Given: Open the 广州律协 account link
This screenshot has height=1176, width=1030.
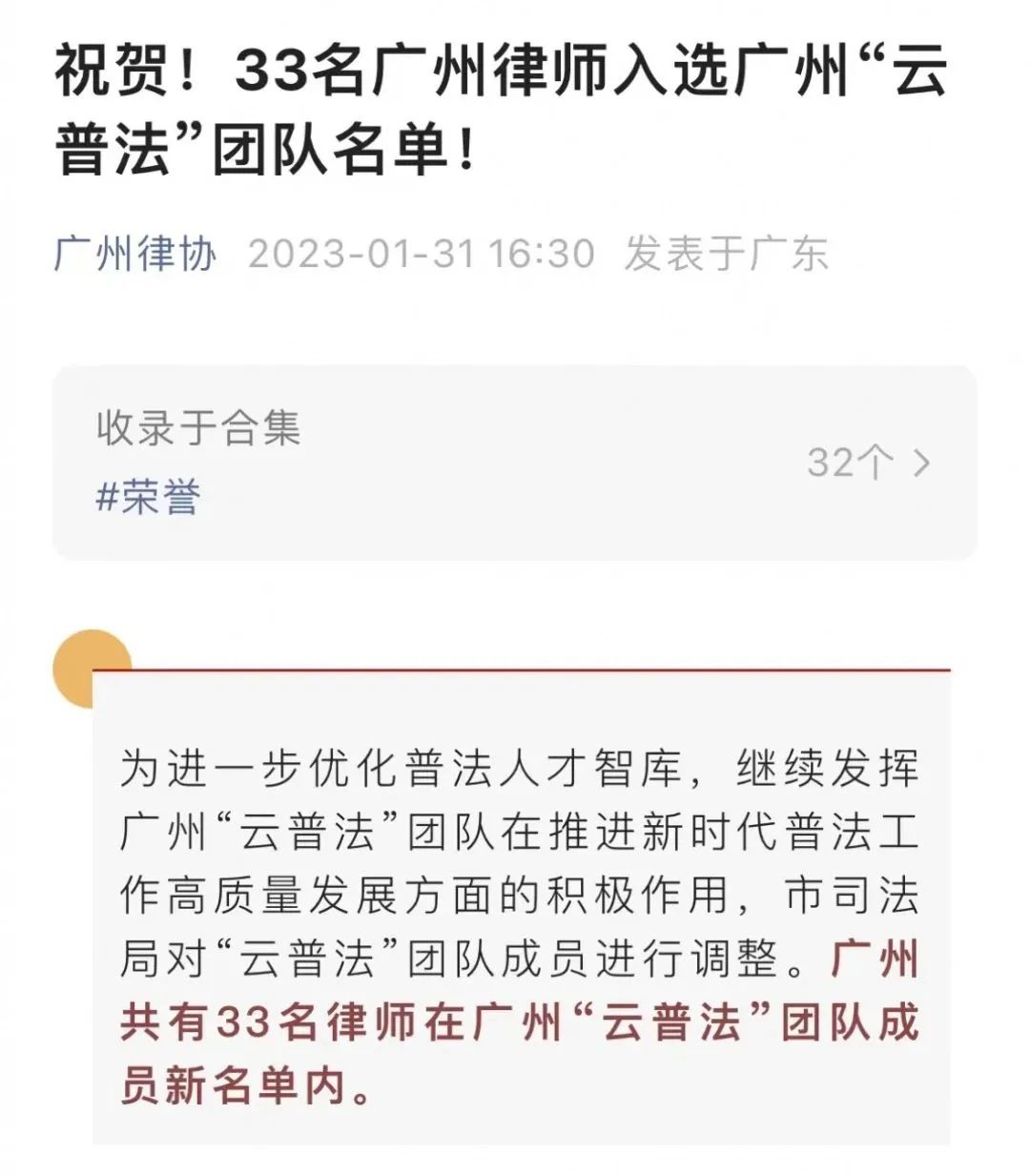Looking at the screenshot, I should [135, 255].
